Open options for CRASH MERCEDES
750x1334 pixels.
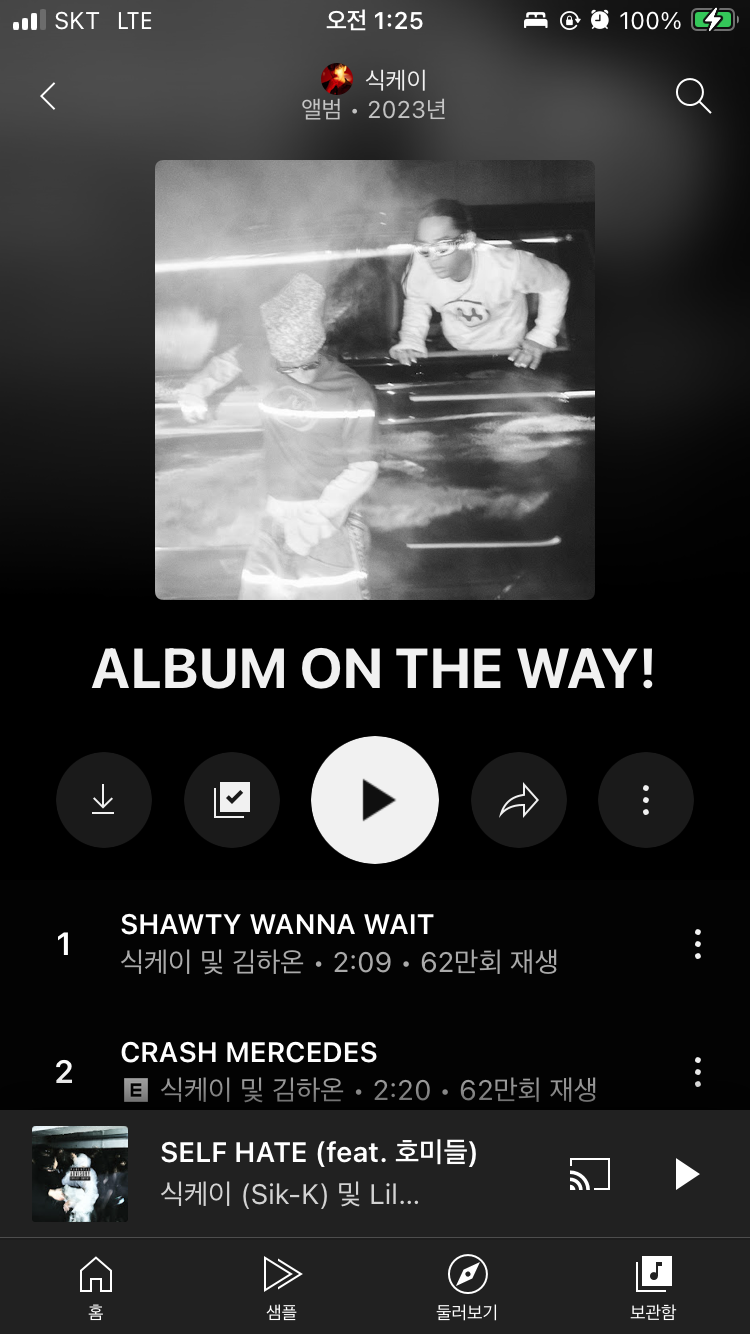tap(697, 1071)
